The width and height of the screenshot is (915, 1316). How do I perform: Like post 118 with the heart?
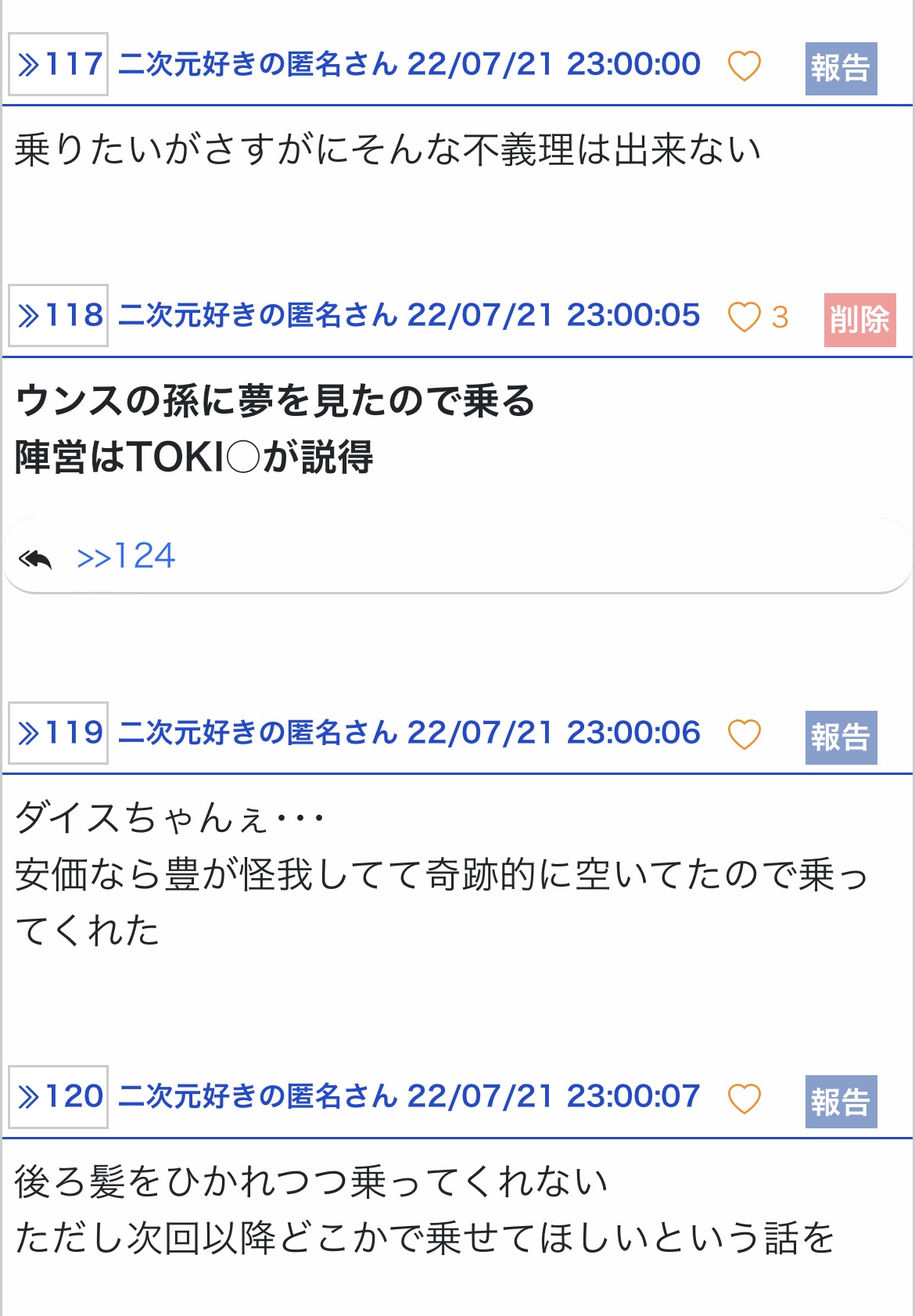[744, 317]
